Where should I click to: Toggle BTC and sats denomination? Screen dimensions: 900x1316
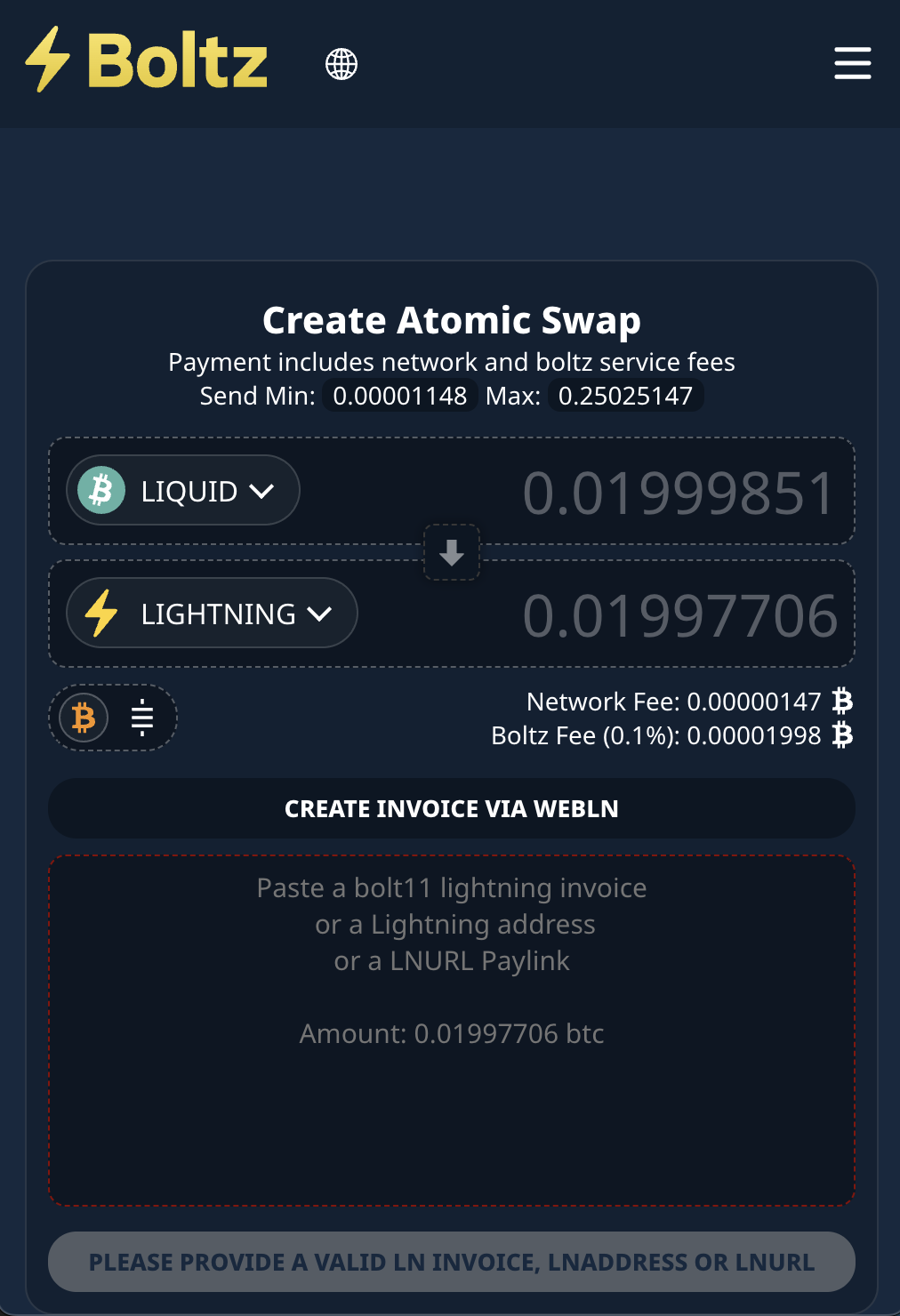(x=113, y=718)
